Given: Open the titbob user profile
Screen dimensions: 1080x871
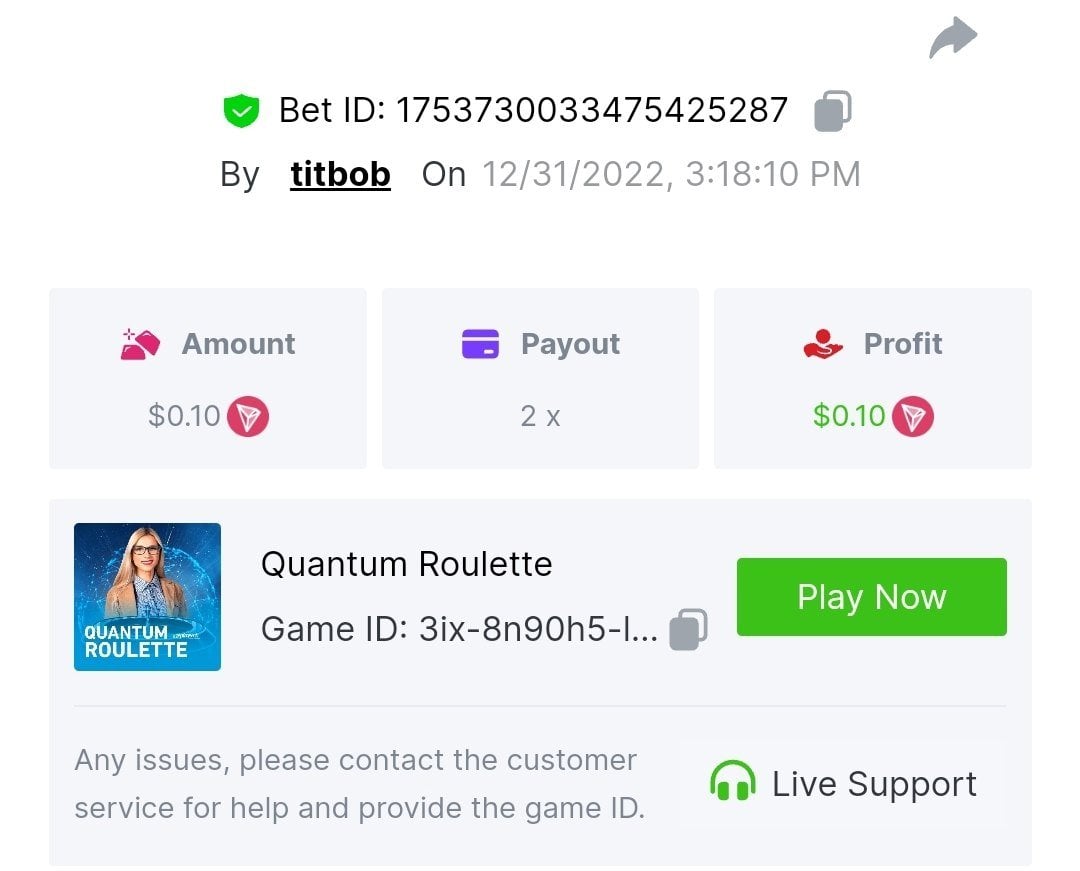Looking at the screenshot, I should tap(340, 174).
